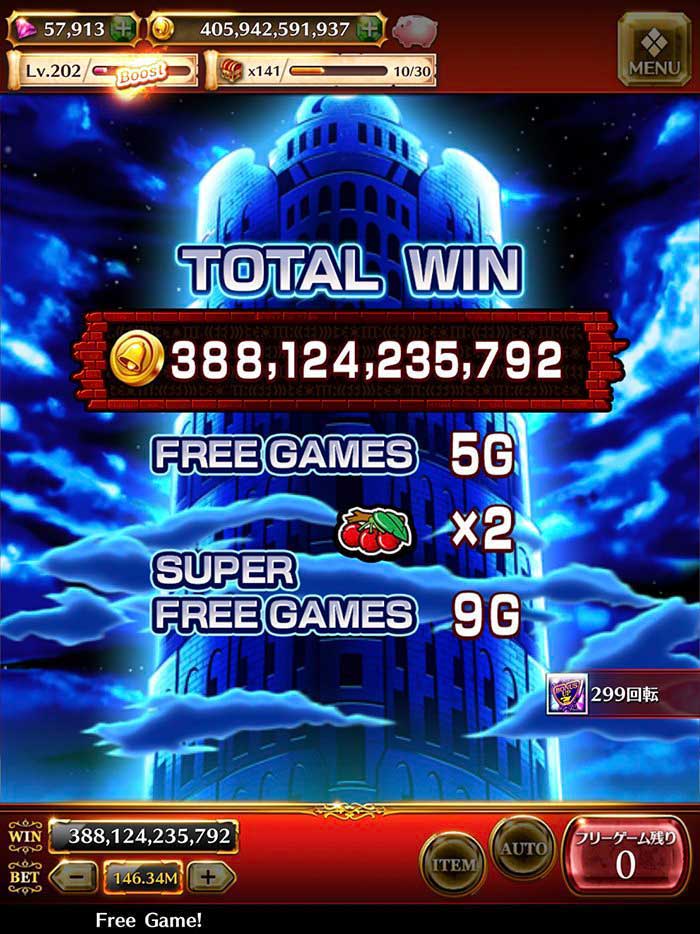The width and height of the screenshot is (700, 934).
Task: Decrease the bet with the minus button
Action: 72,878
